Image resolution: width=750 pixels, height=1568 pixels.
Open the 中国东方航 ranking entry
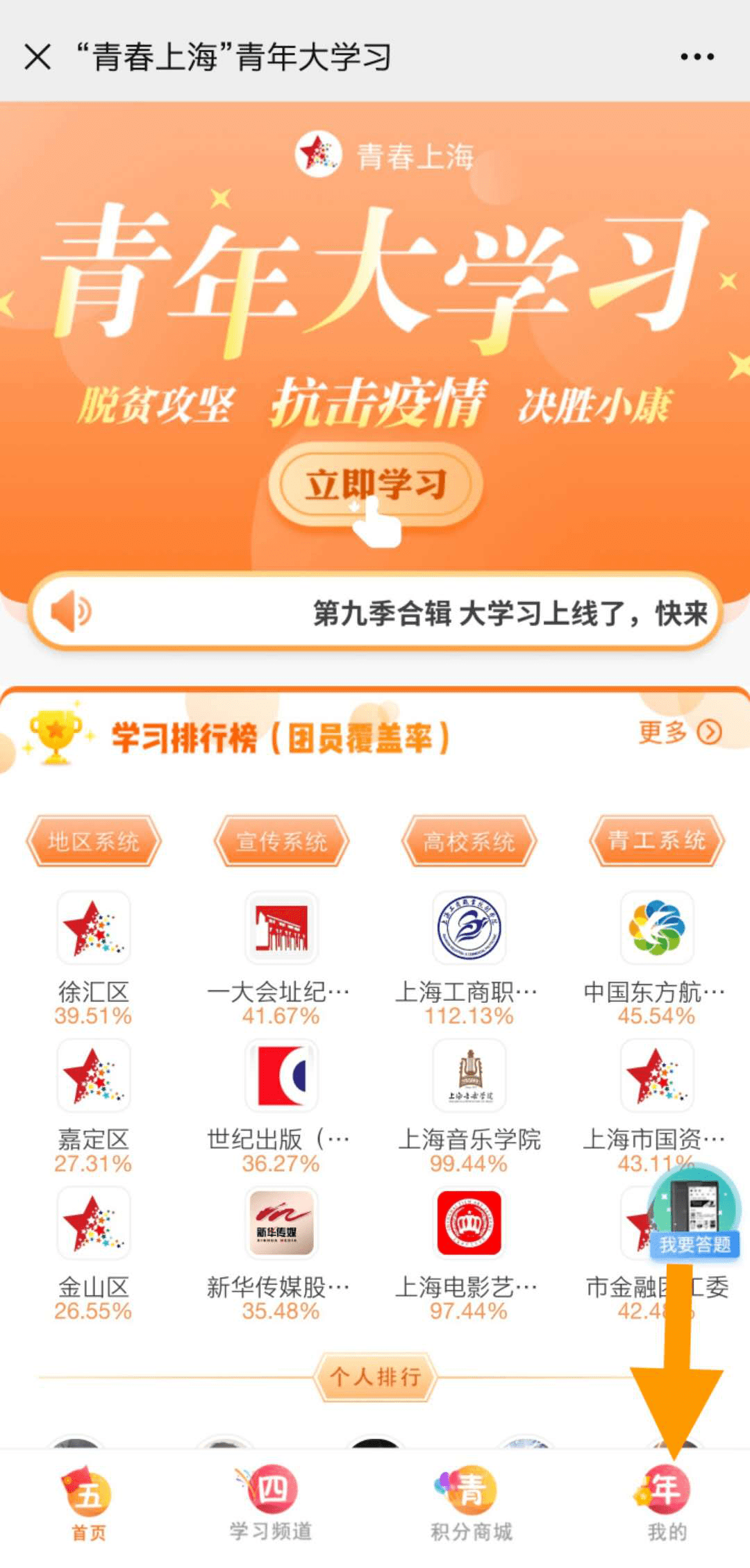click(656, 958)
